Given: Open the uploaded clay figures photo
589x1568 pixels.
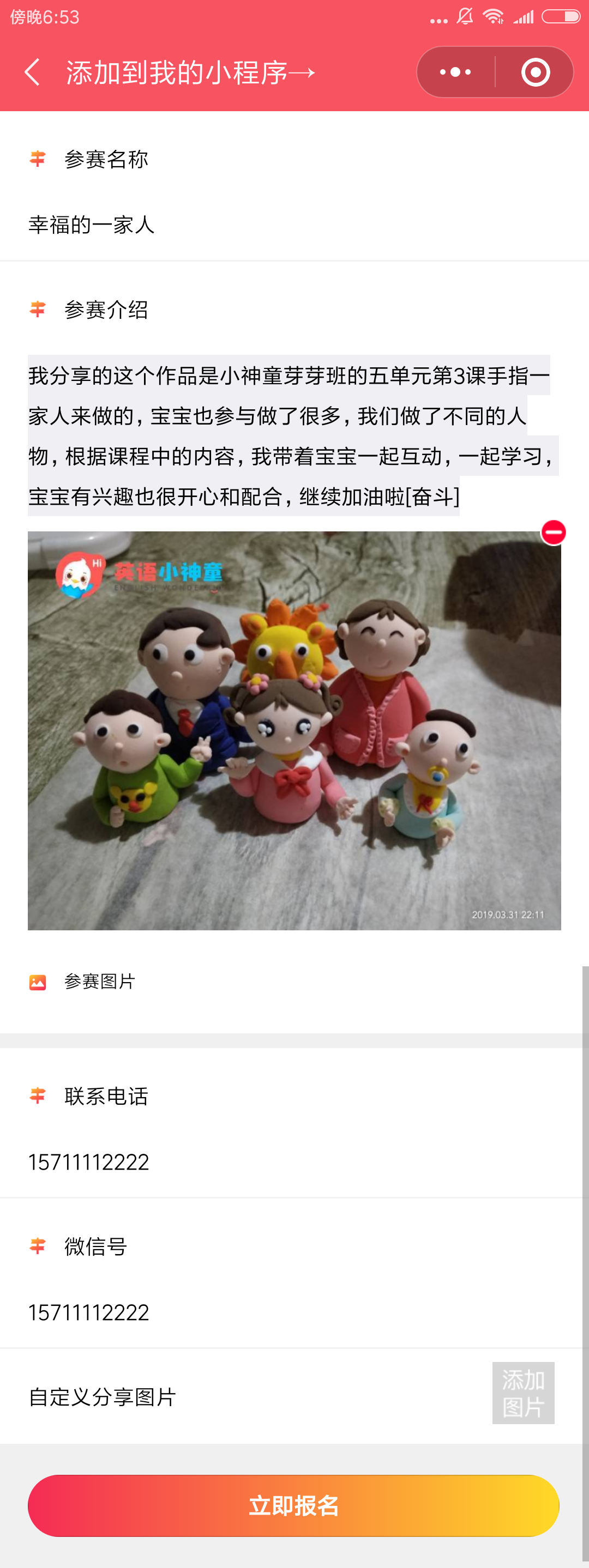Looking at the screenshot, I should point(293,730).
